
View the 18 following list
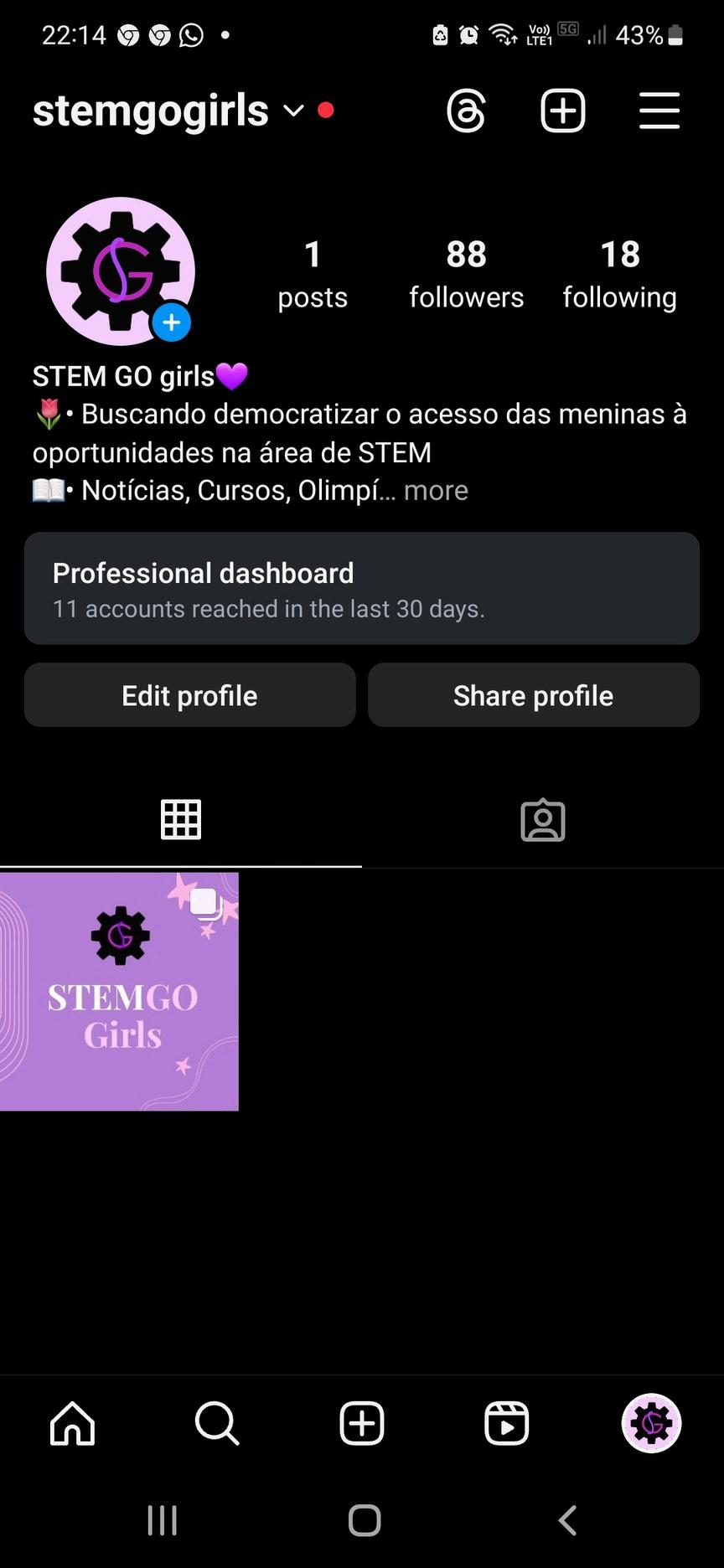pos(619,274)
